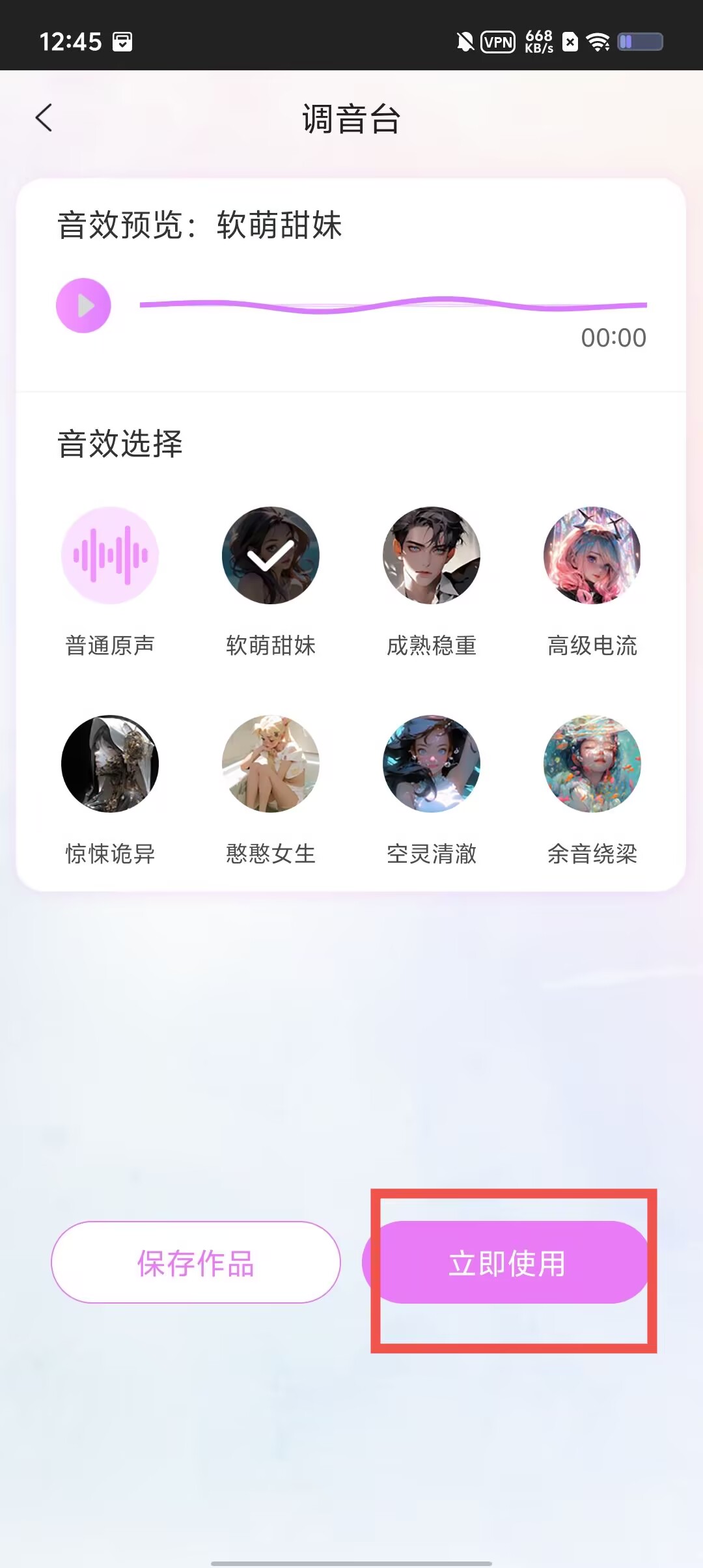Go back from the 调音台 screen
Image resolution: width=703 pixels, height=1568 pixels.
(x=44, y=118)
